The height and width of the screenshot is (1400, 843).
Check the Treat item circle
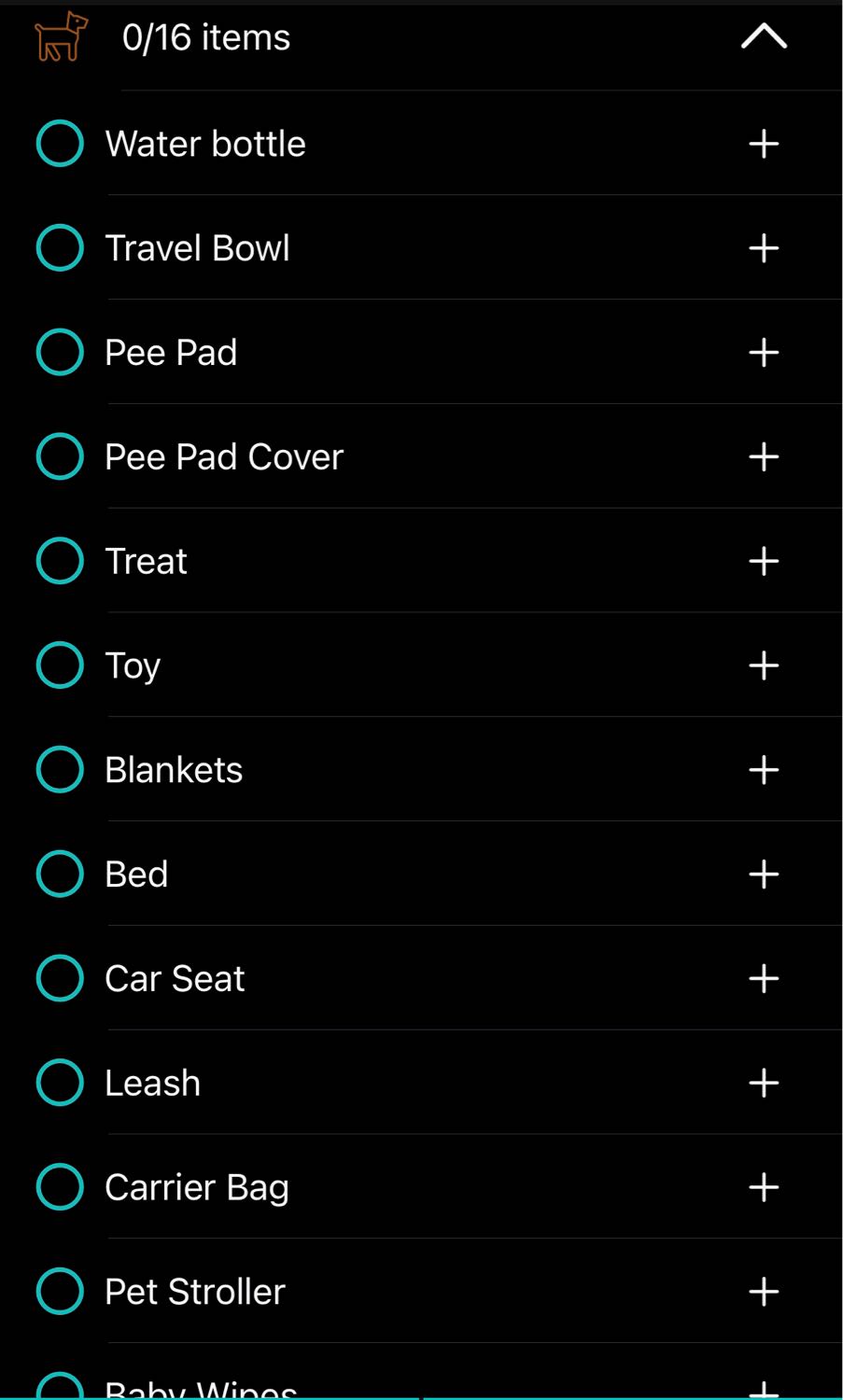click(60, 561)
